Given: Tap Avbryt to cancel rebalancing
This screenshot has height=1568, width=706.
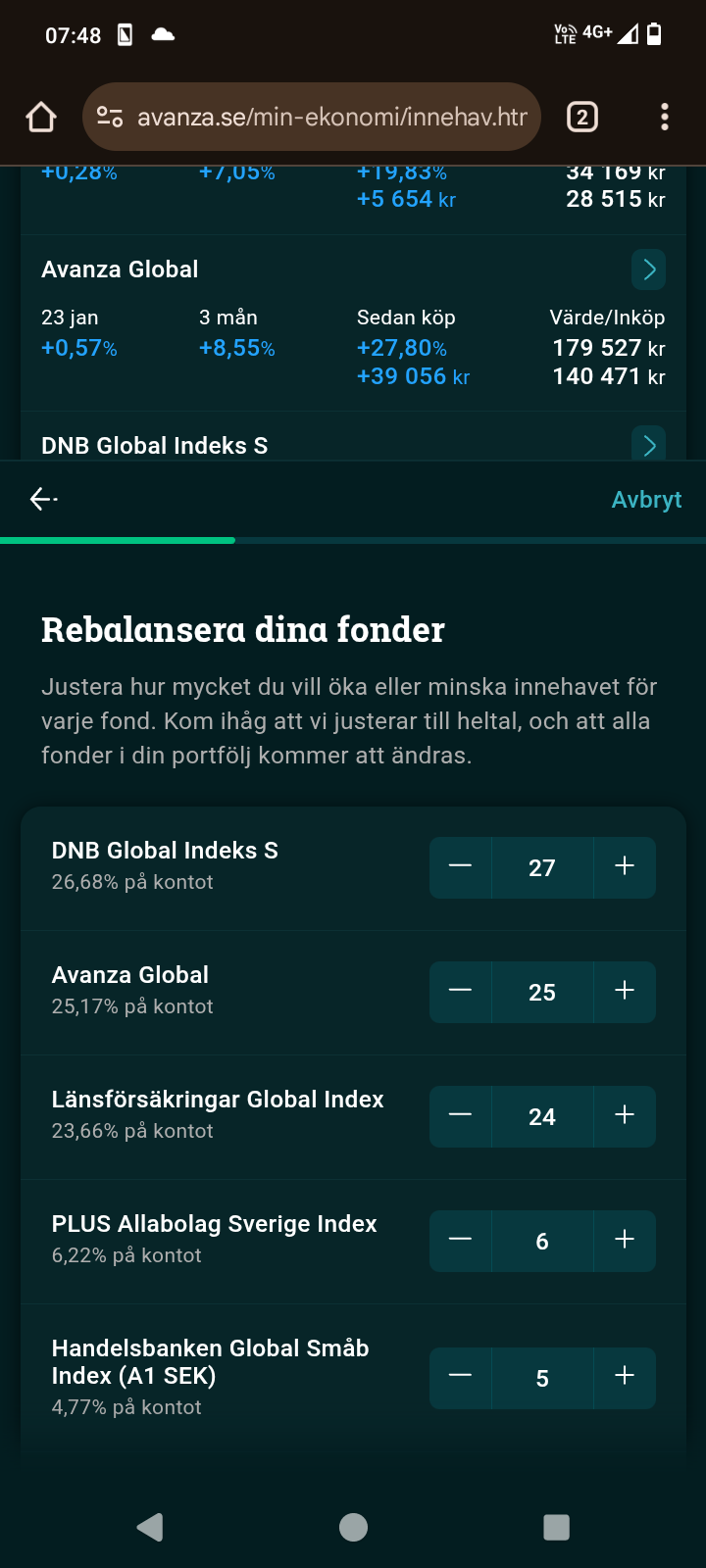Looking at the screenshot, I should coord(646,500).
